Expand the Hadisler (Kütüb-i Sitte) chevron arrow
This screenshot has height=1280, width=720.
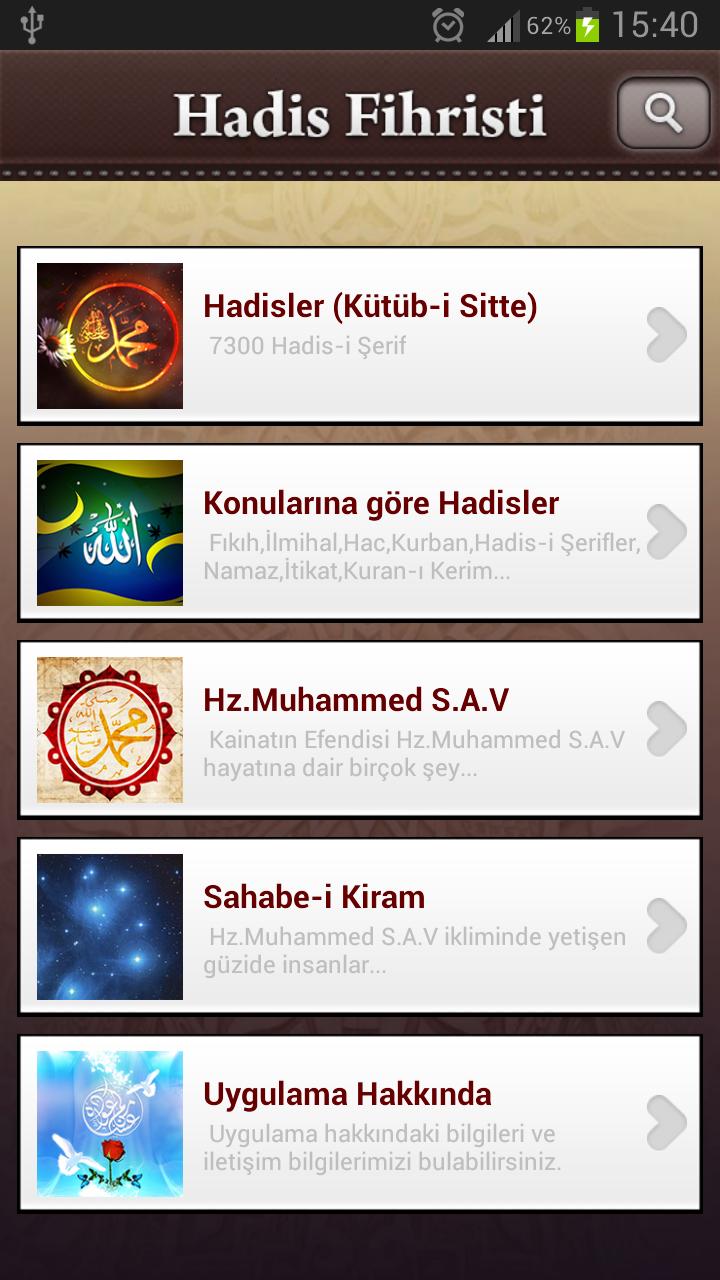(664, 337)
